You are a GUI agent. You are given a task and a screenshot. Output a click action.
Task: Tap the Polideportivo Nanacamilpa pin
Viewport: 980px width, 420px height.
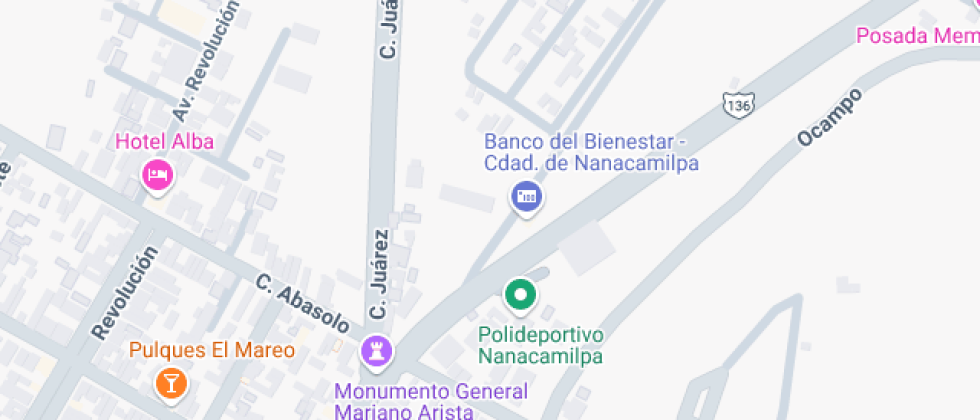coord(520,295)
